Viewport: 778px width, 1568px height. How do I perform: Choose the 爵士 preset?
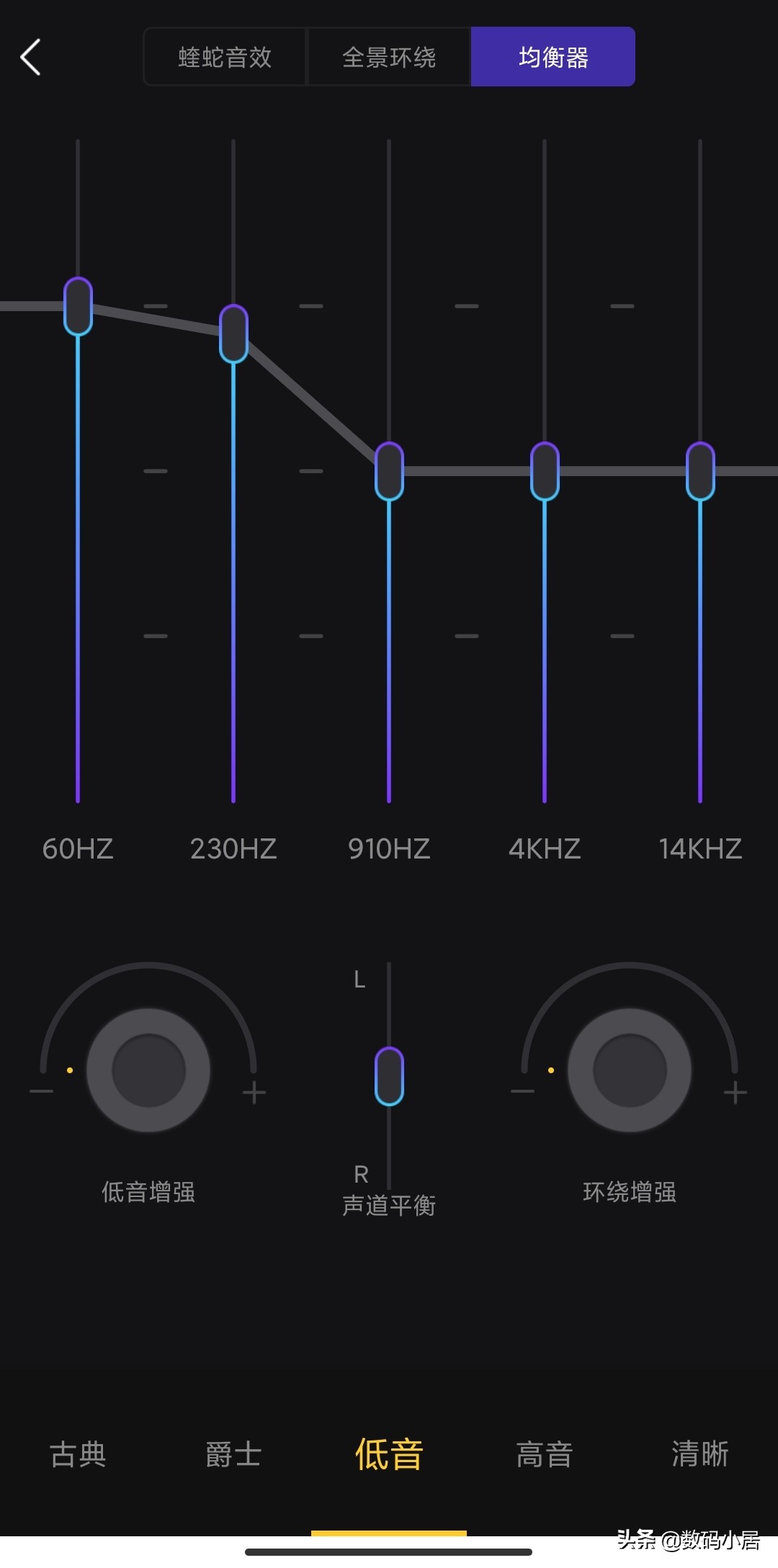click(233, 1454)
